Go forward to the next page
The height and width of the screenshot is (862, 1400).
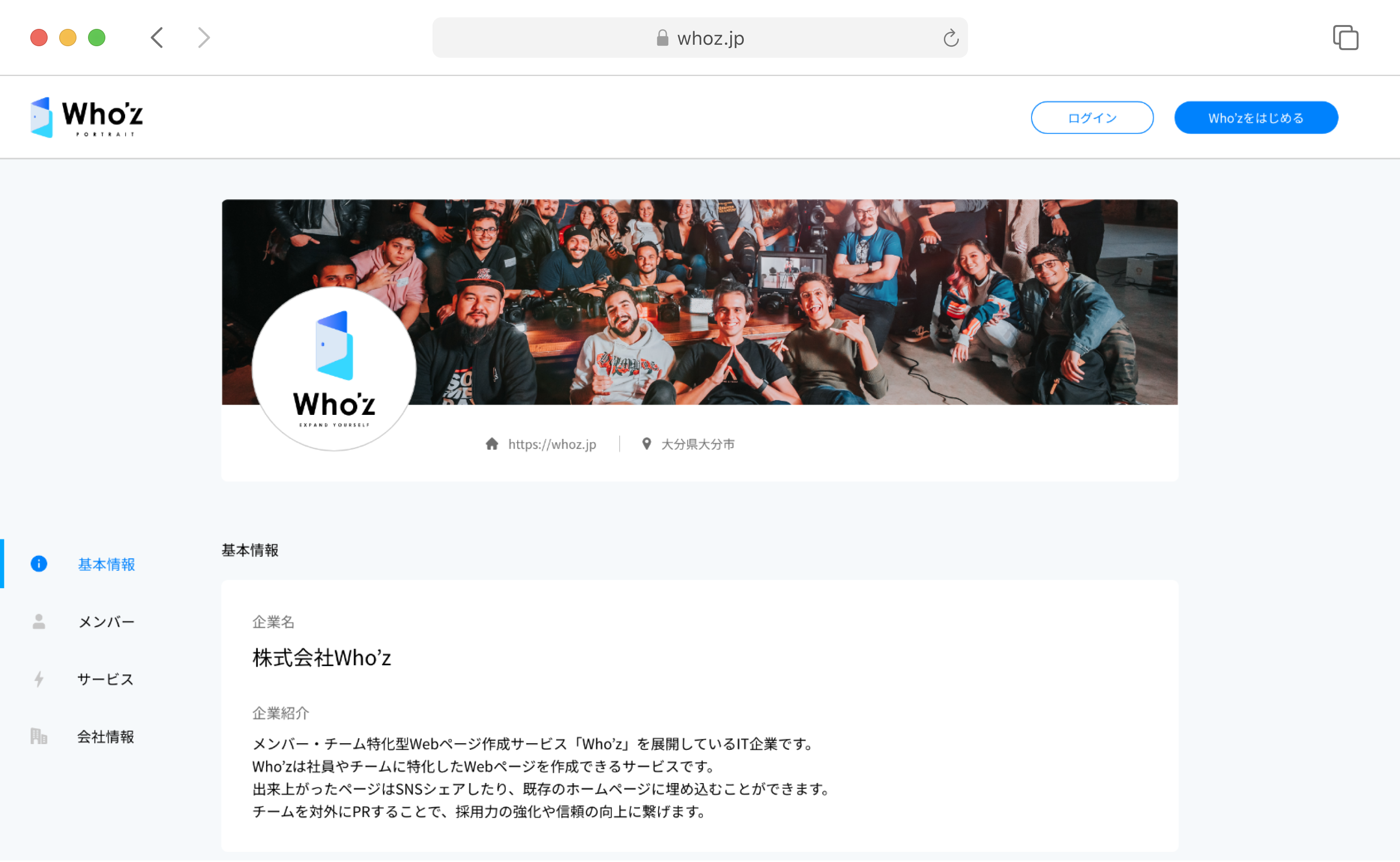tap(204, 38)
